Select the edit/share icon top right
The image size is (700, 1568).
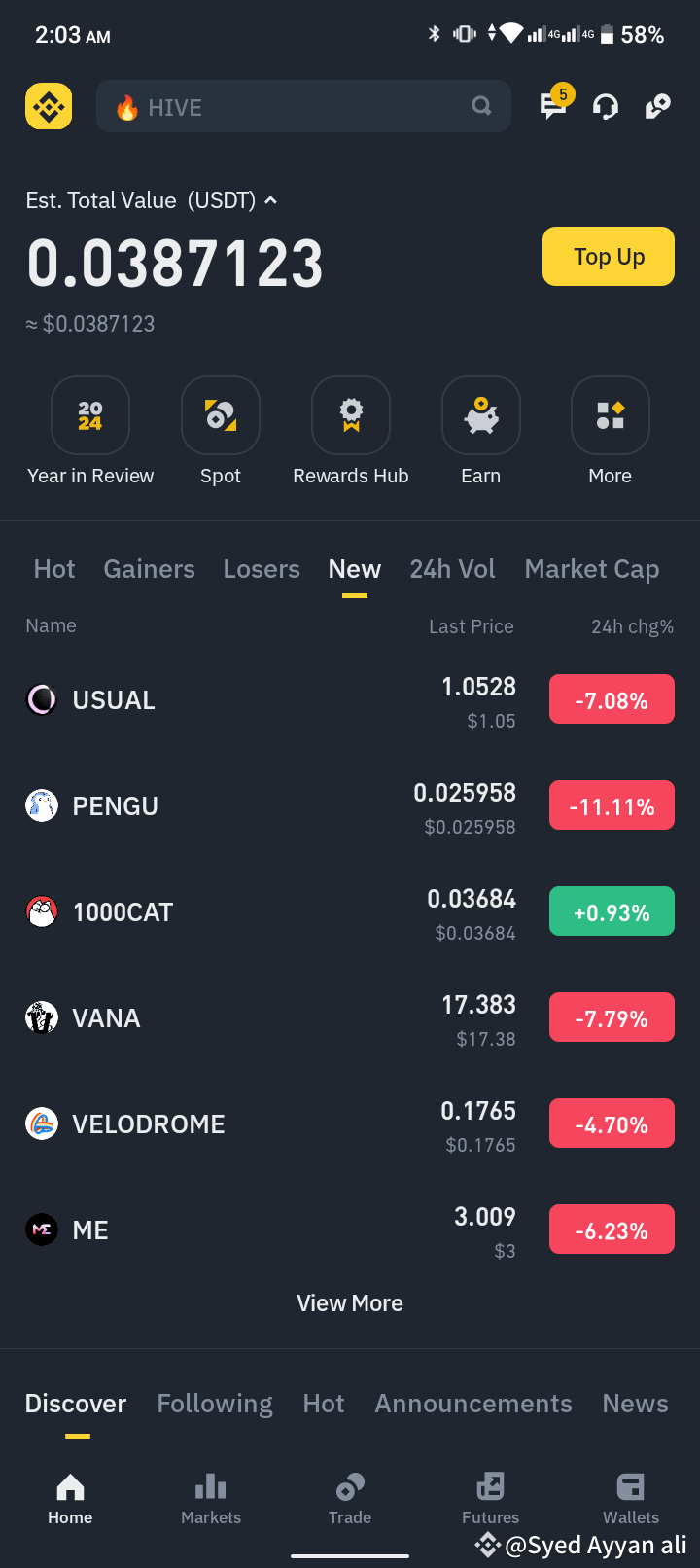click(x=657, y=105)
